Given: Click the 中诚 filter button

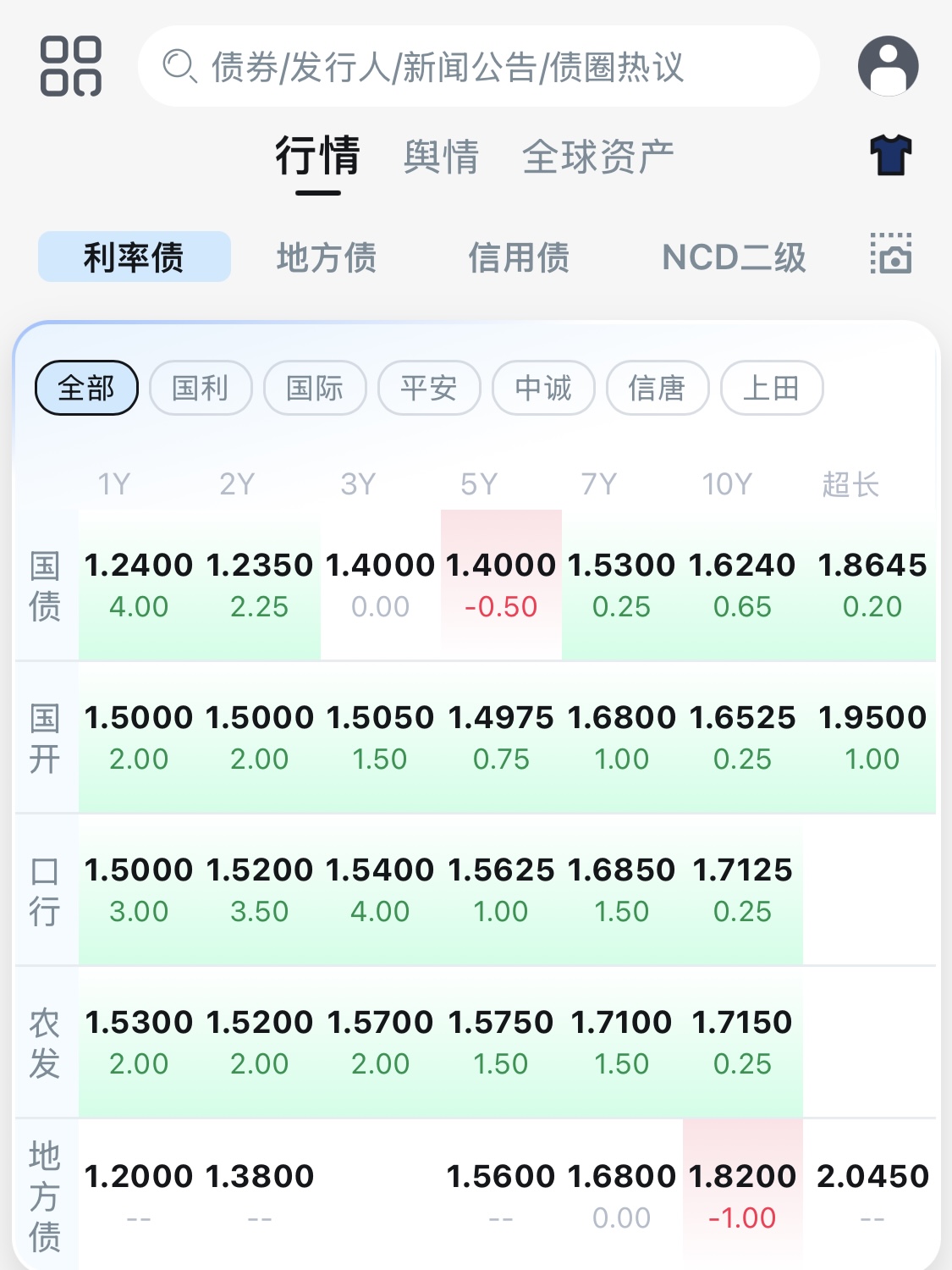Looking at the screenshot, I should pos(543,388).
